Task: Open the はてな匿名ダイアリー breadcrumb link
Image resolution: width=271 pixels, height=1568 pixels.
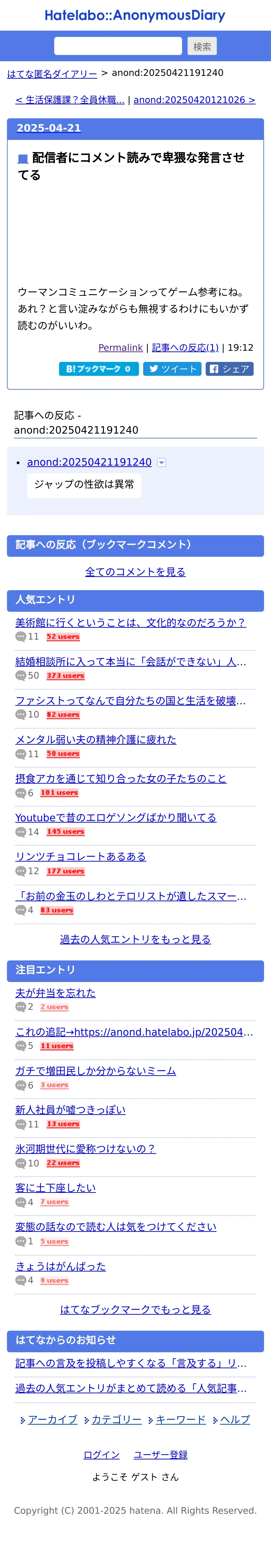Action: pyautogui.click(x=52, y=74)
